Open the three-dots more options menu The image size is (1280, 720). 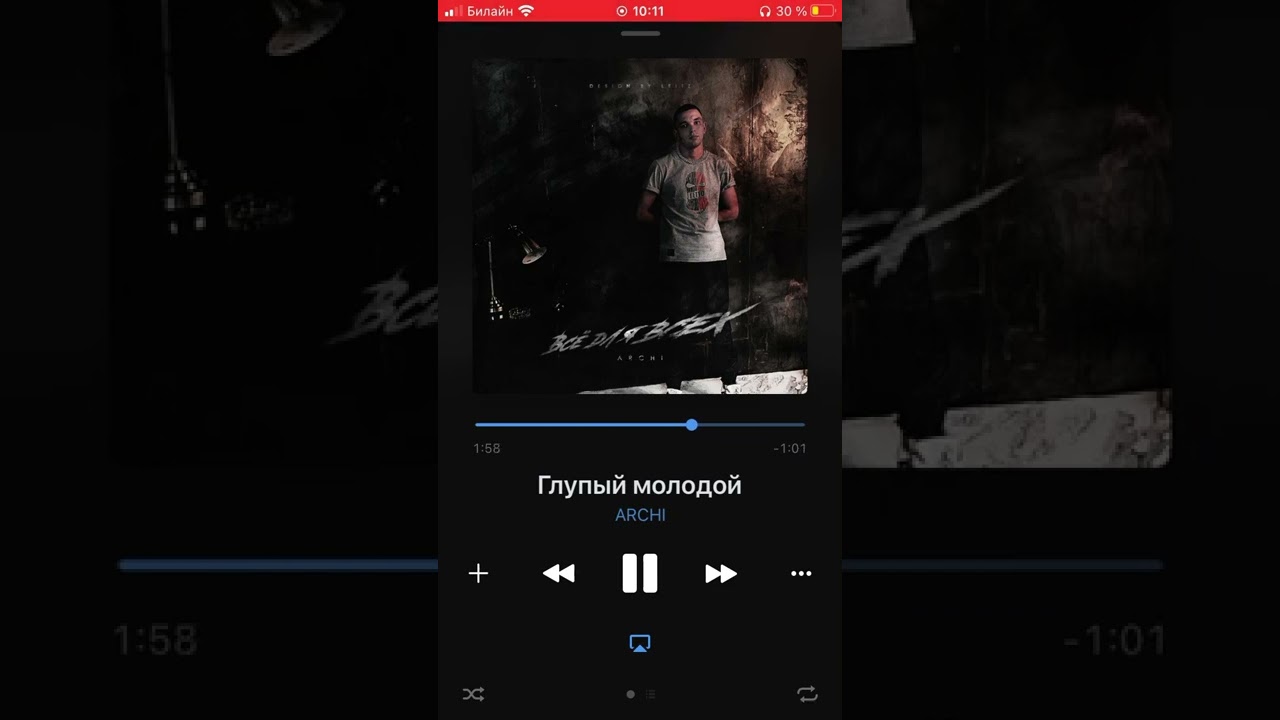[801, 573]
